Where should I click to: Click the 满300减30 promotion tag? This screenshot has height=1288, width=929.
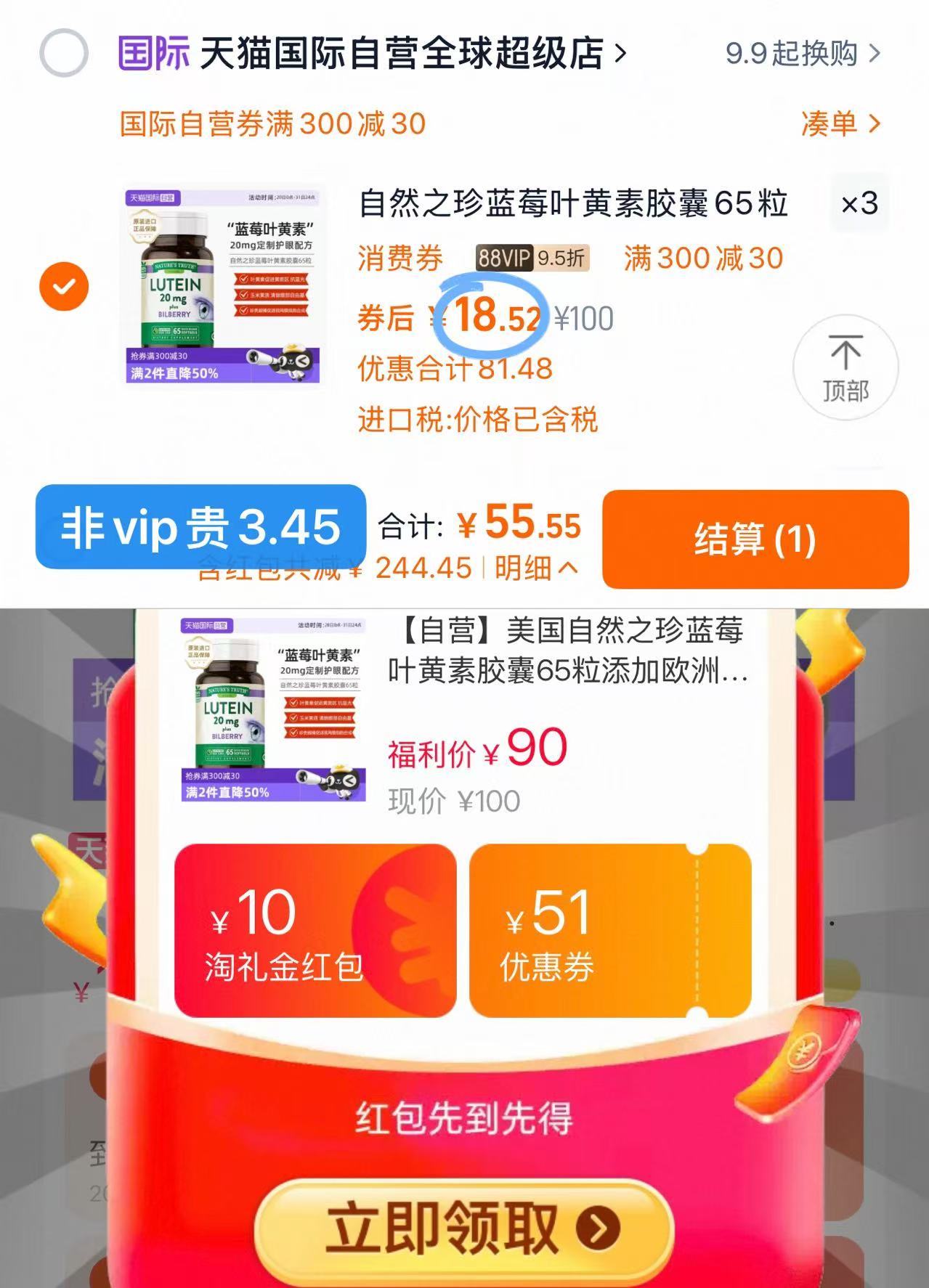702,258
